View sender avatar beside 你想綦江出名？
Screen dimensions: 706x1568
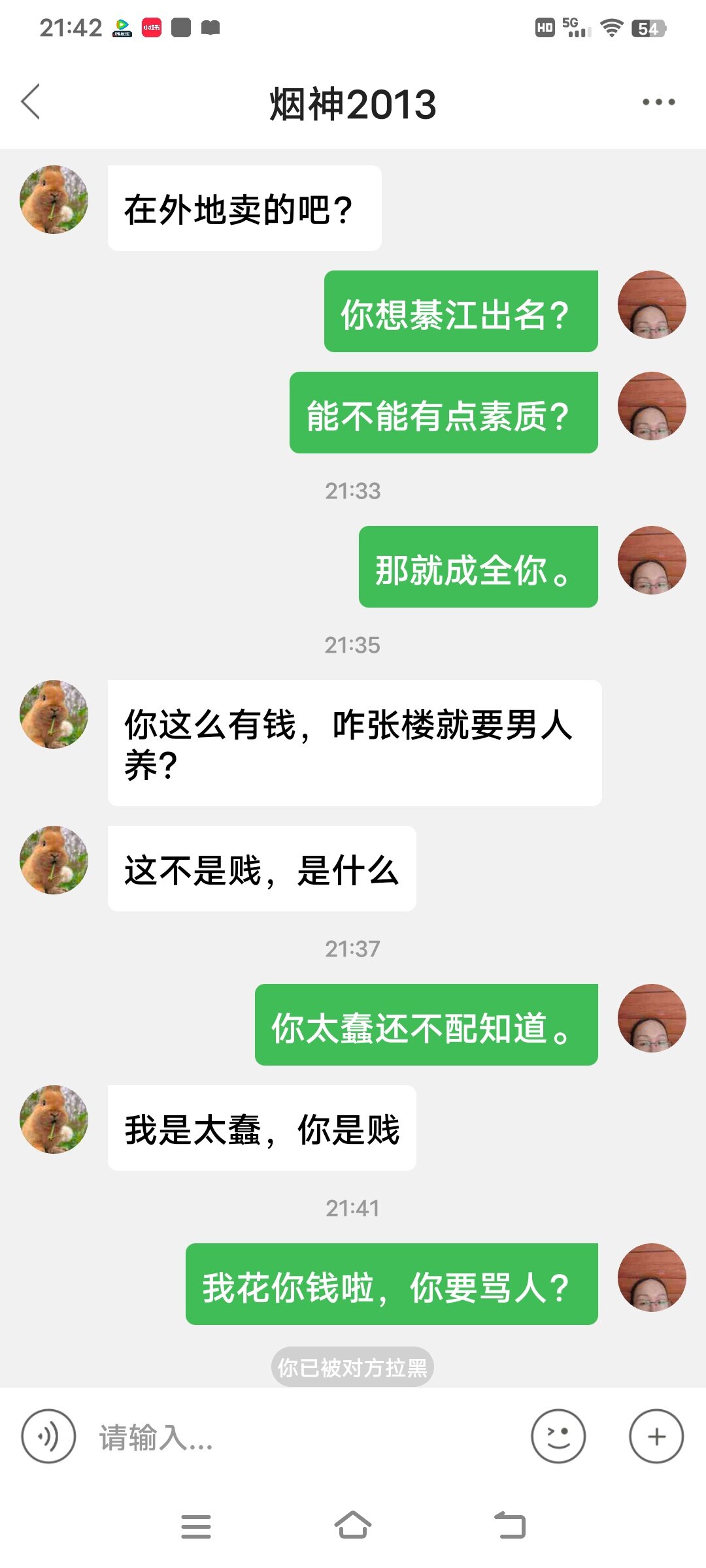click(x=652, y=305)
